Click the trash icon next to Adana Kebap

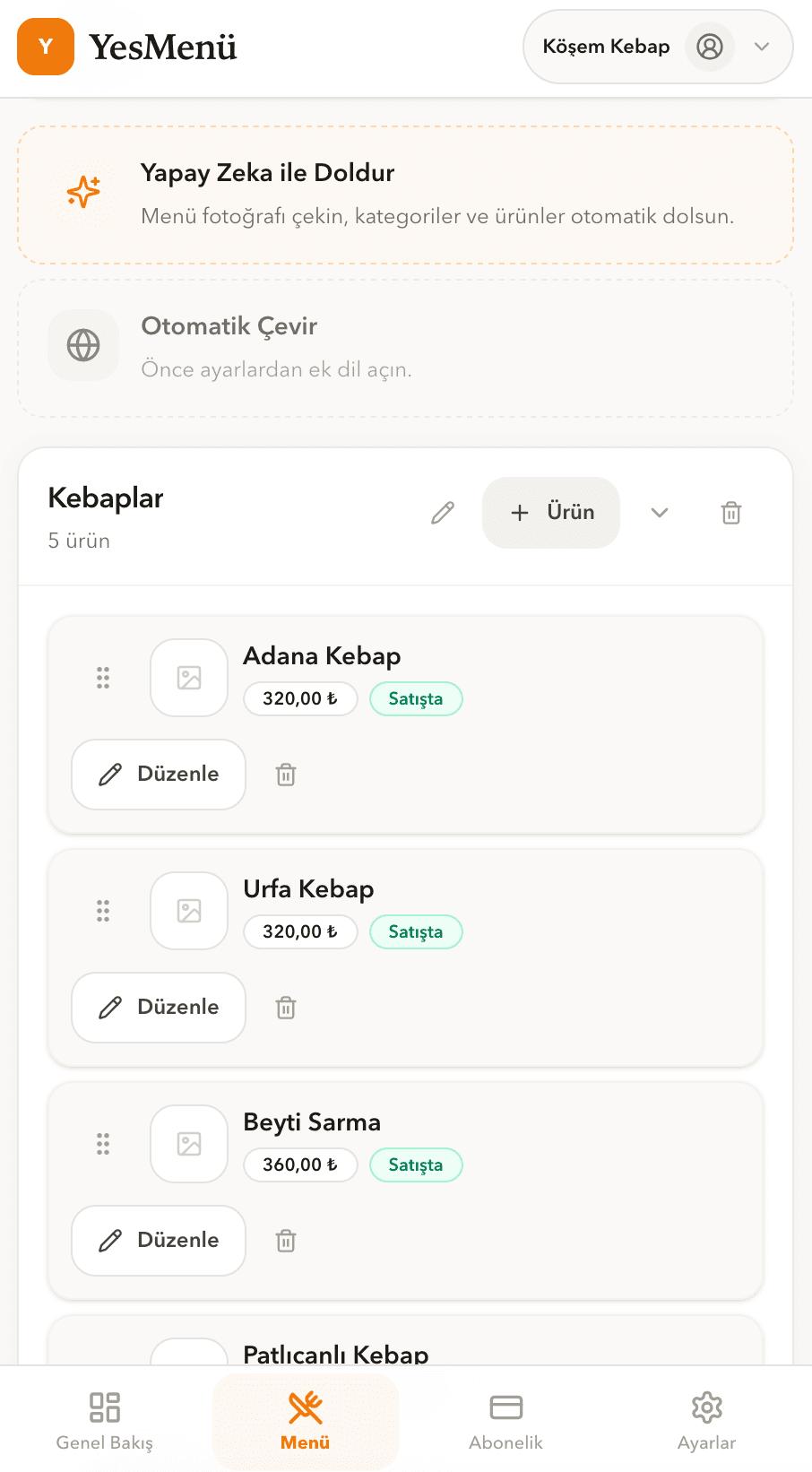point(285,775)
